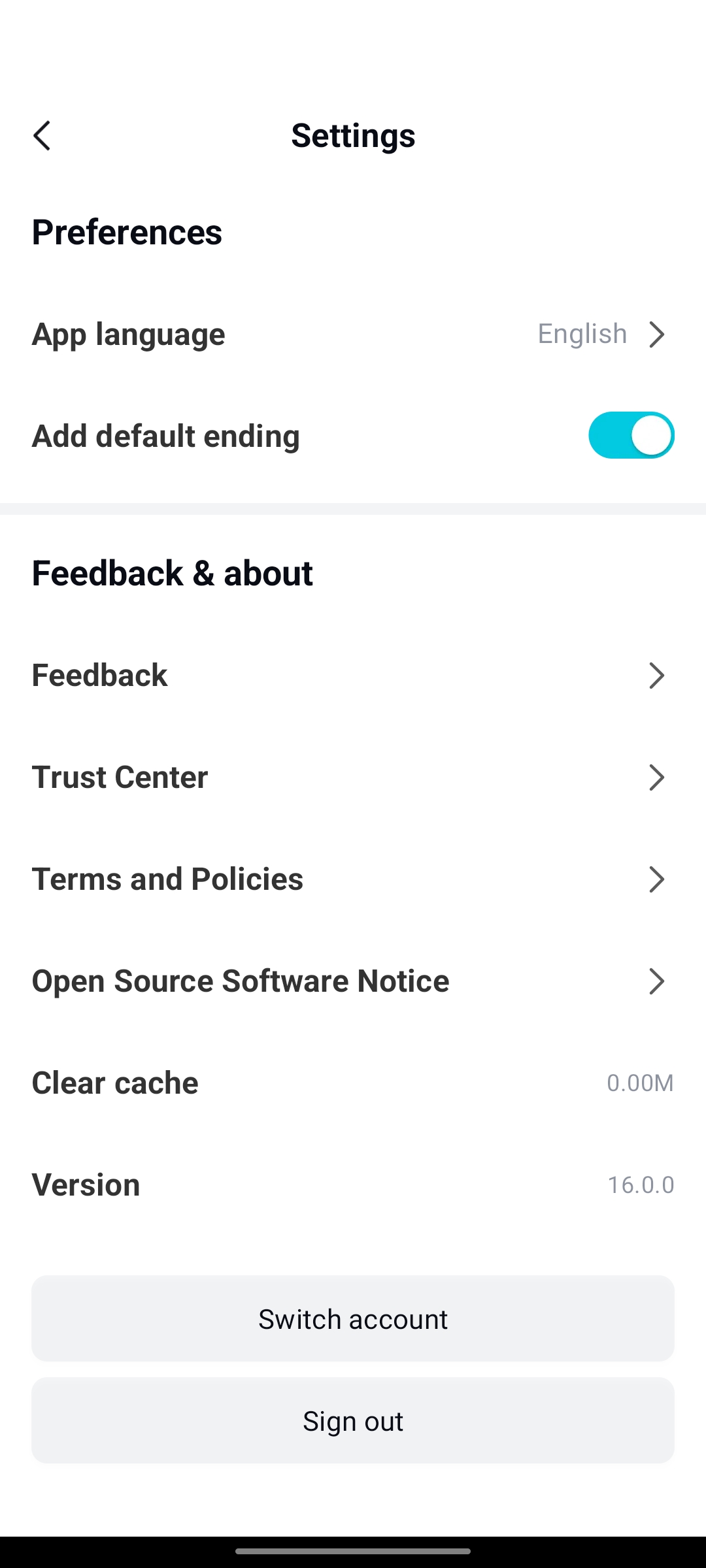
Task: Clear the app cache showing 0.00M
Action: (353, 1083)
